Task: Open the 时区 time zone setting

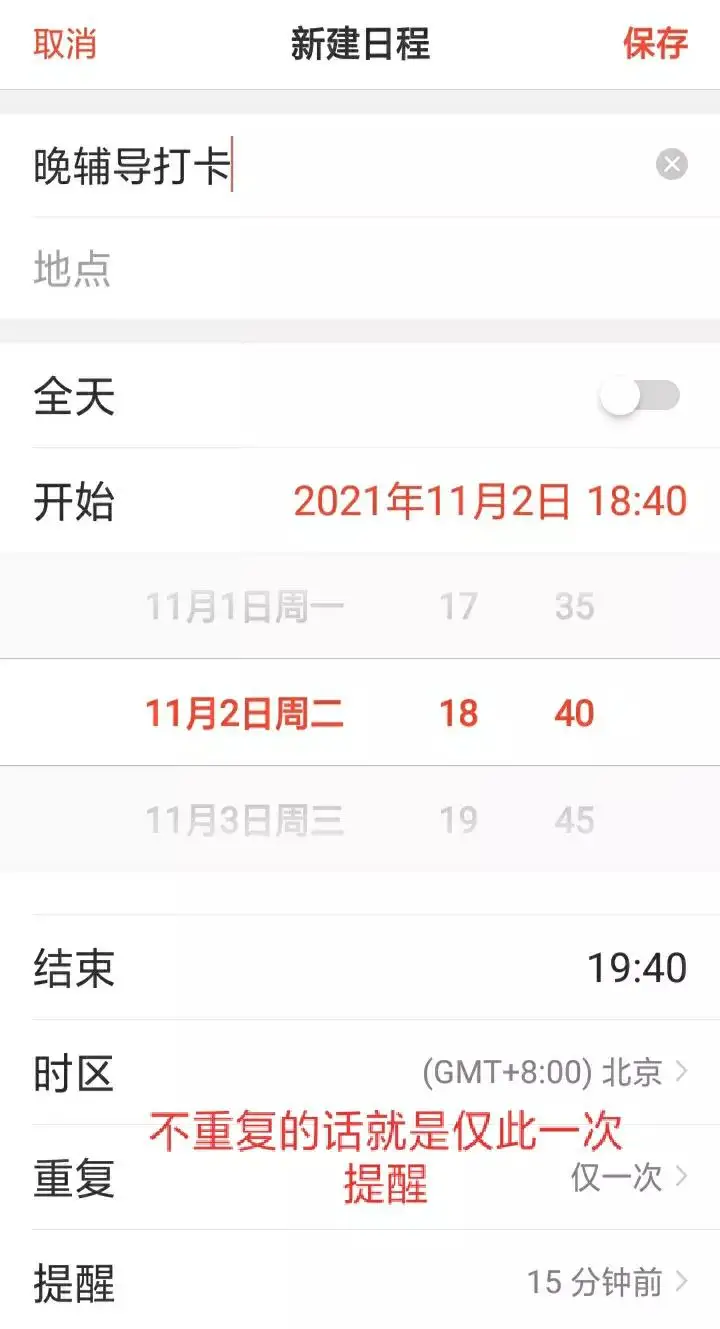Action: pyautogui.click(x=360, y=1073)
